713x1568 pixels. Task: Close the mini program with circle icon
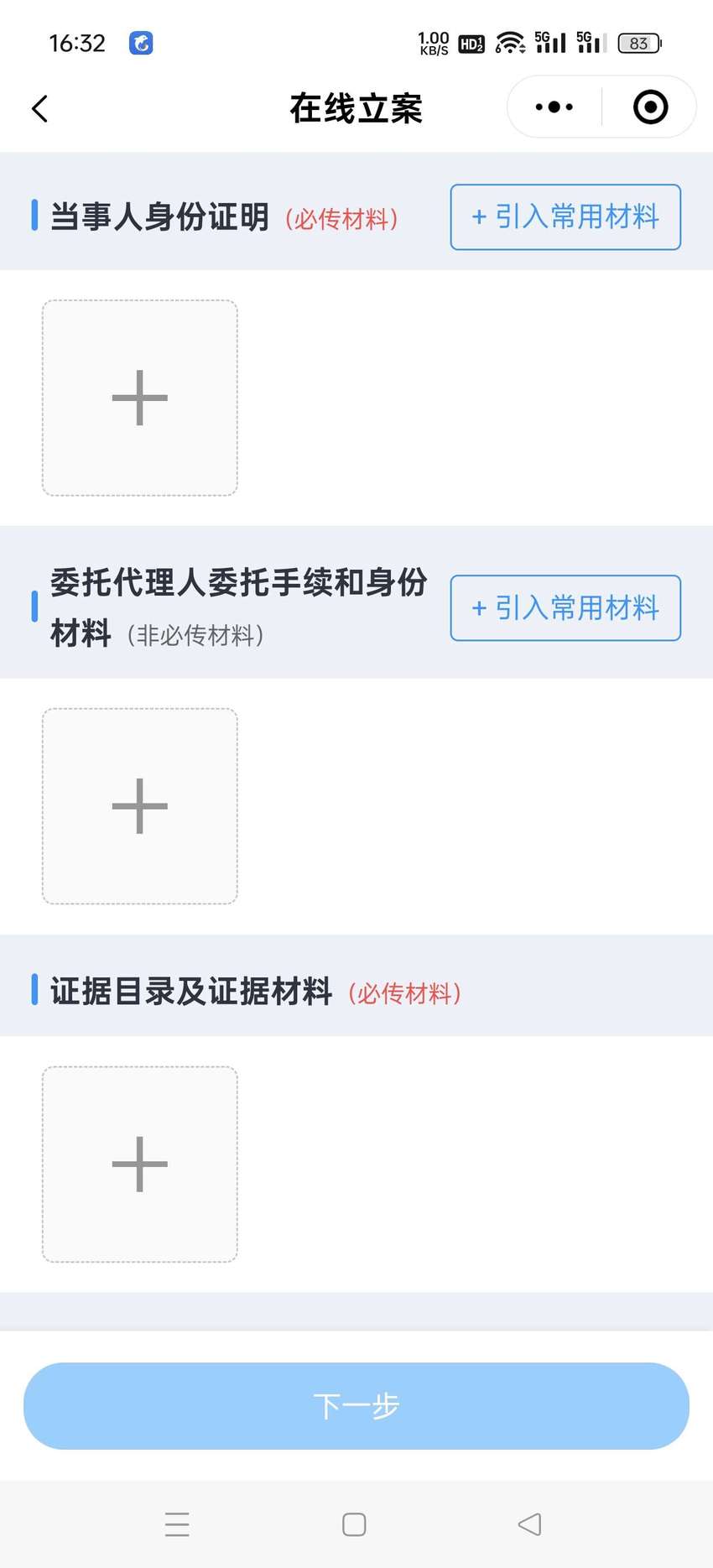pyautogui.click(x=650, y=107)
